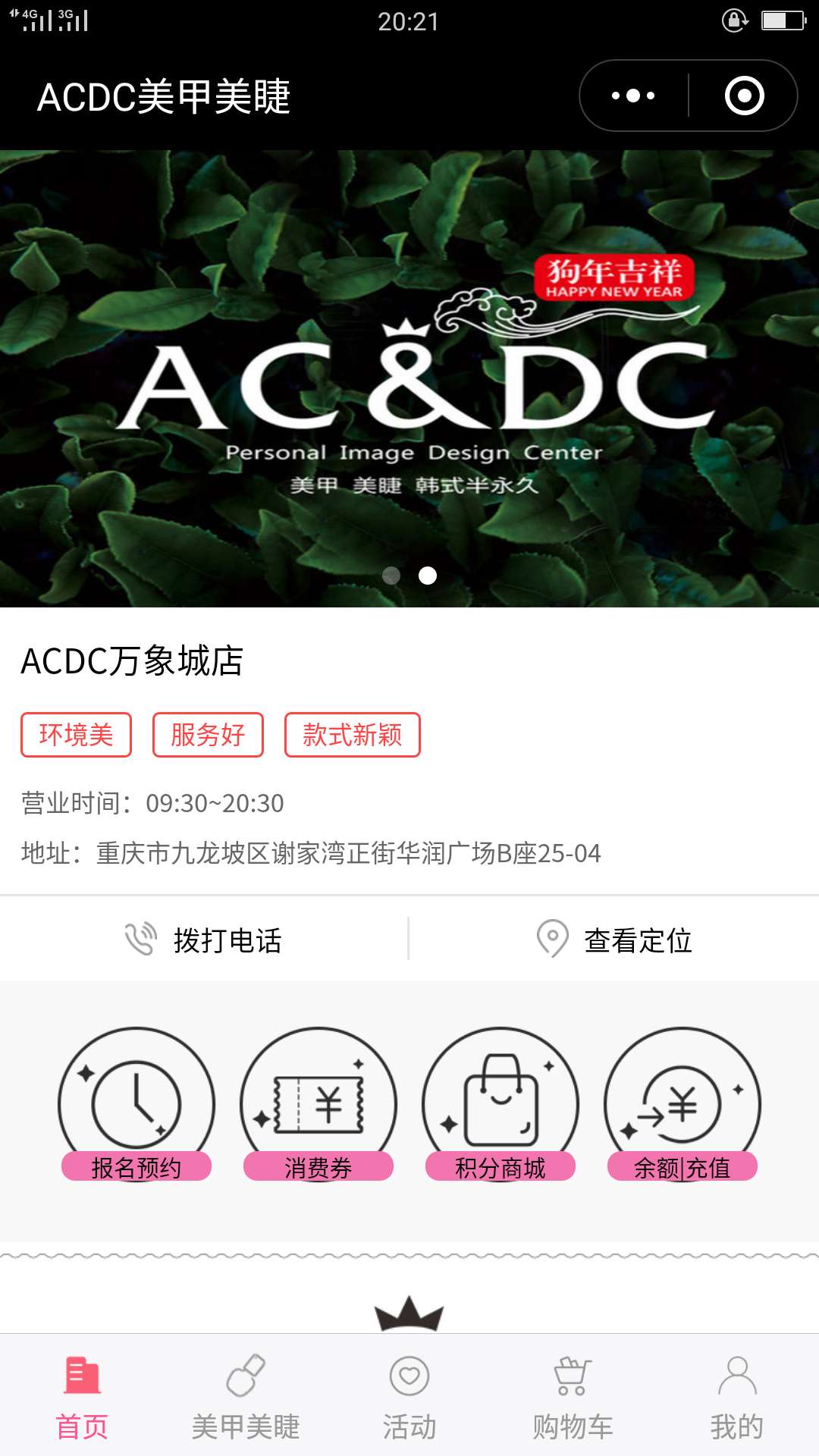
Task: Enter the 积分商城 points mall
Action: tap(500, 1106)
